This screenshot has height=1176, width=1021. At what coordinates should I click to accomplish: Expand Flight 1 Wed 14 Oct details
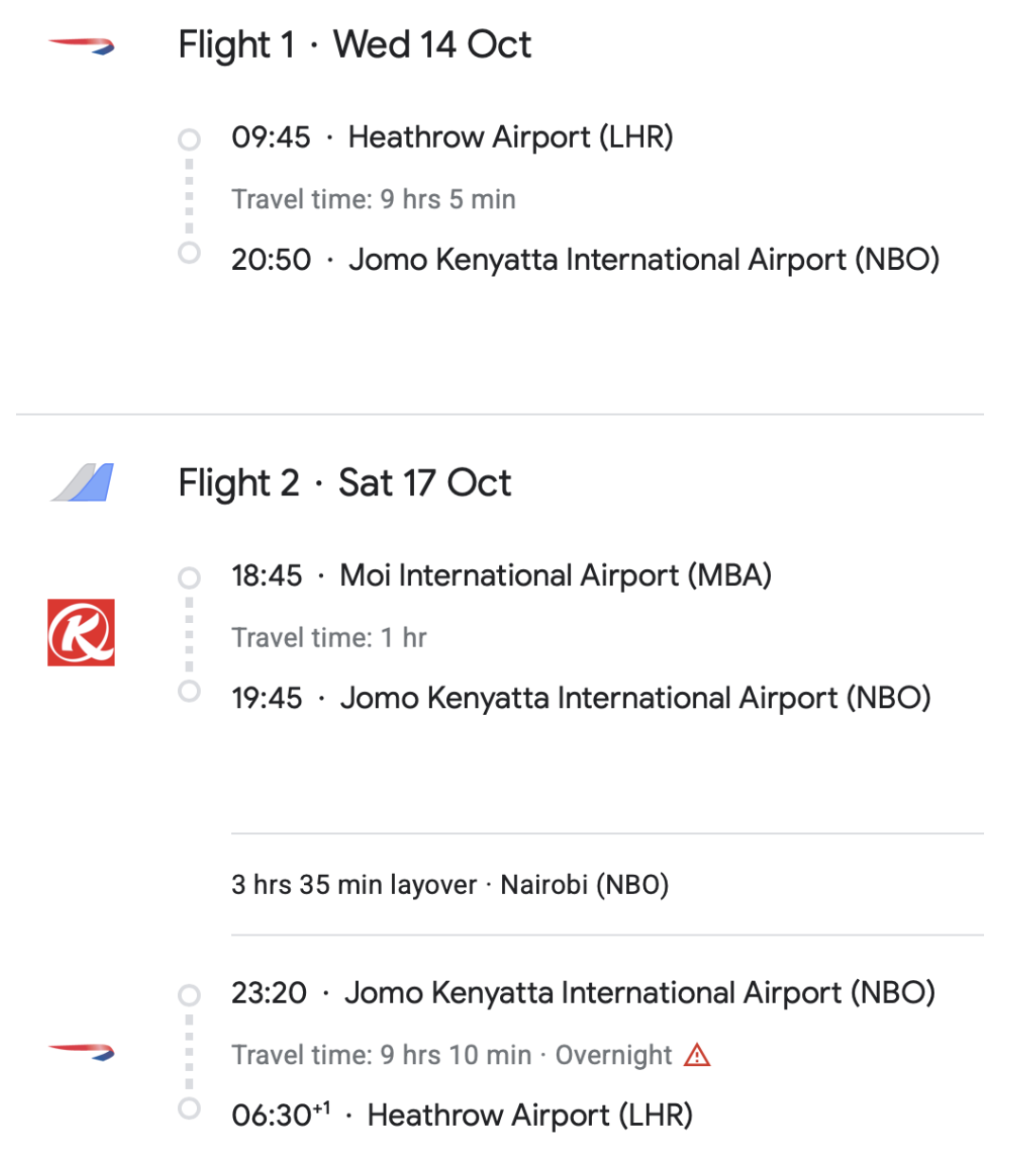click(354, 44)
